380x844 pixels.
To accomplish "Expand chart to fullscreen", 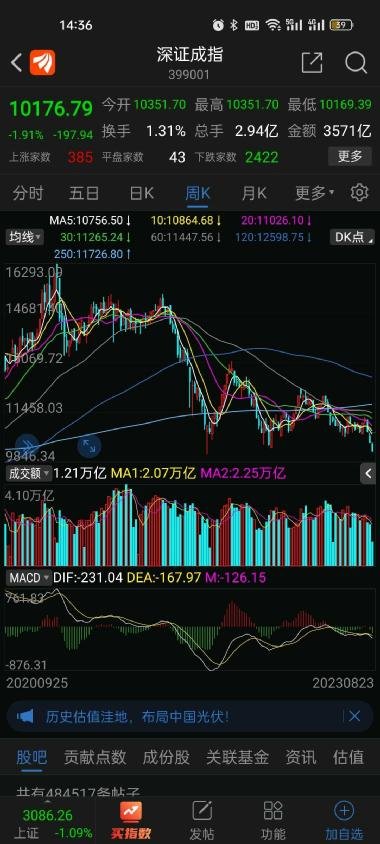I will (88, 446).
